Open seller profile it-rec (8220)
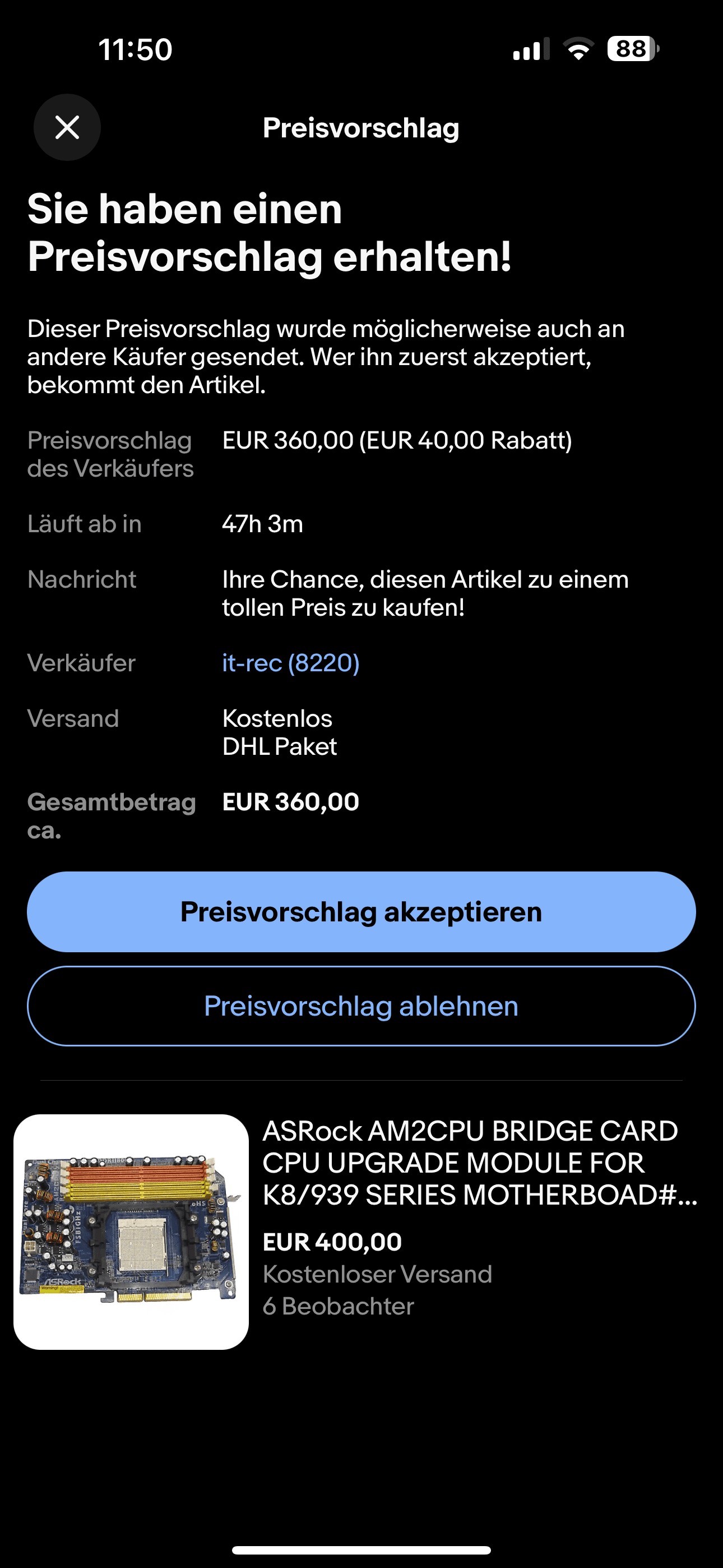This screenshot has width=723, height=1568. (x=290, y=662)
